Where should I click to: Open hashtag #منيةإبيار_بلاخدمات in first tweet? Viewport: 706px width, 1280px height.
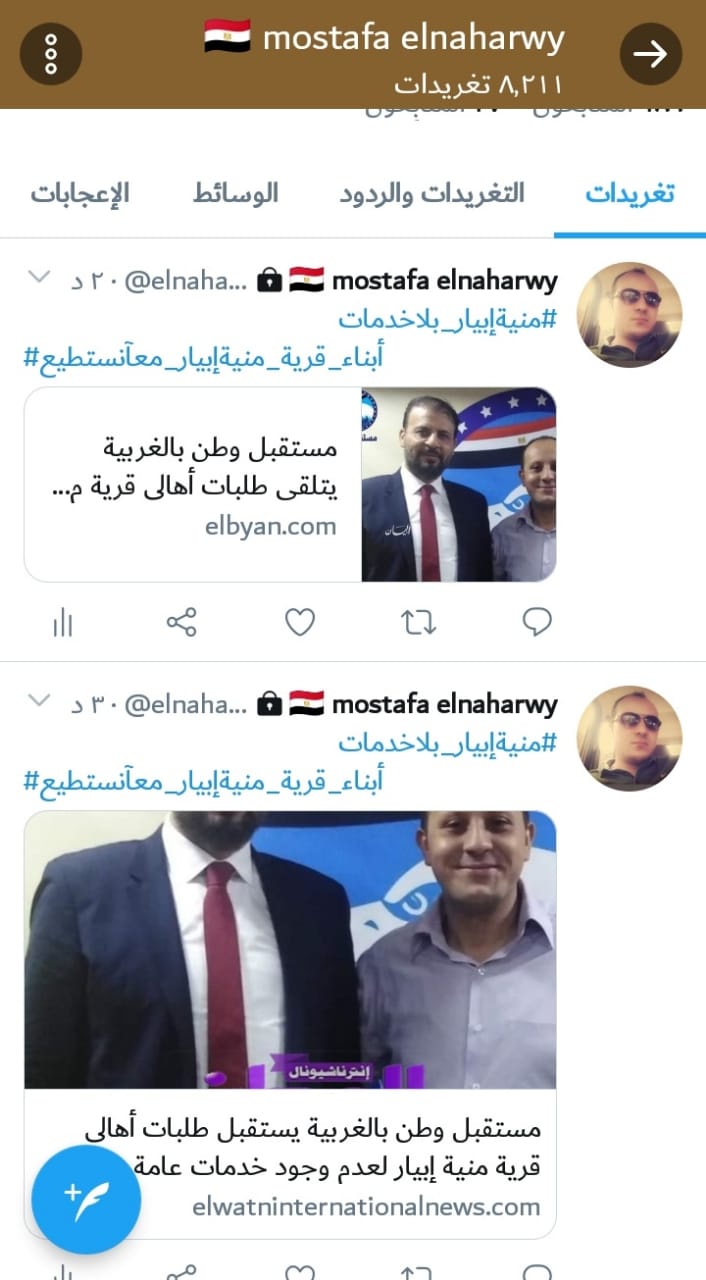[447, 321]
